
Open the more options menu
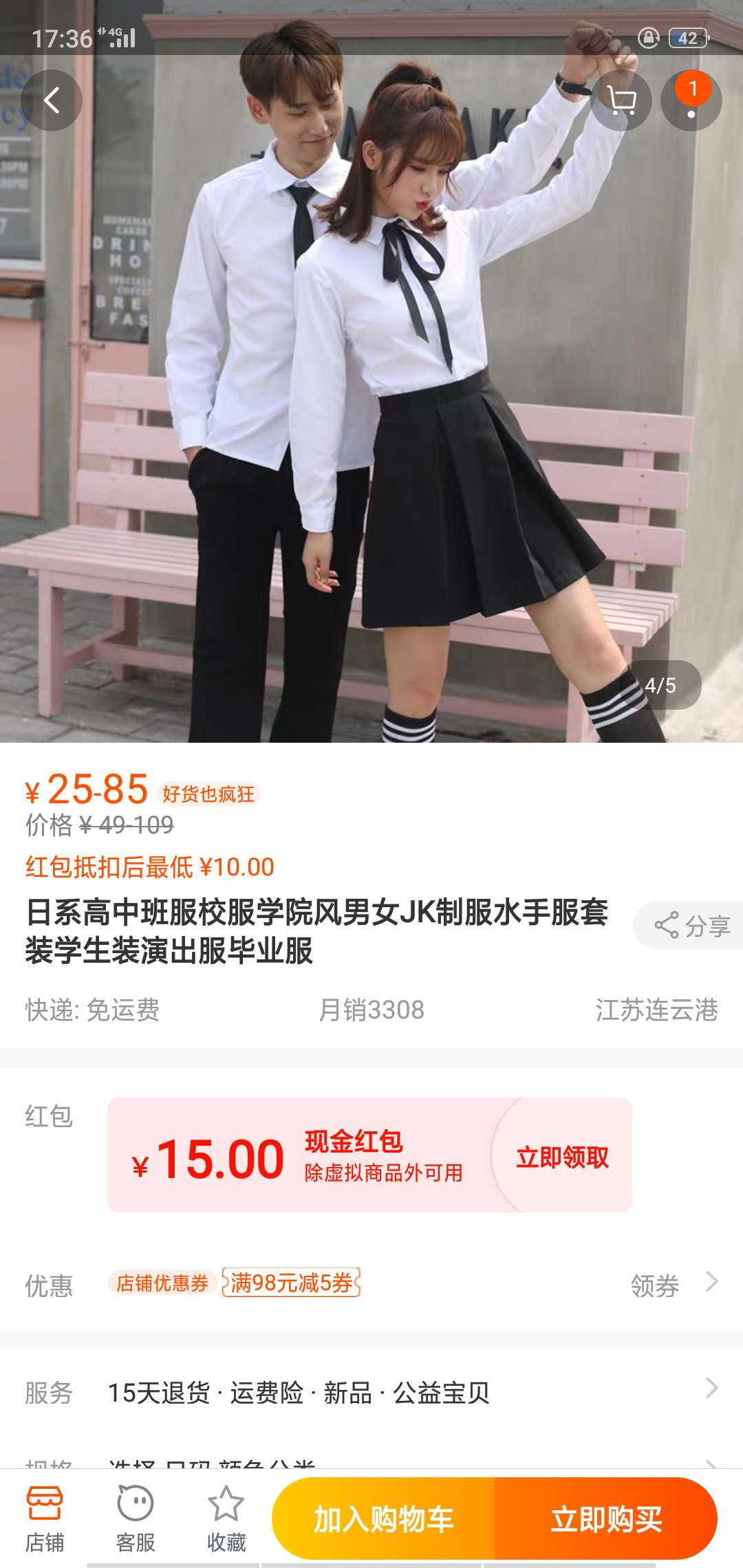tap(691, 100)
